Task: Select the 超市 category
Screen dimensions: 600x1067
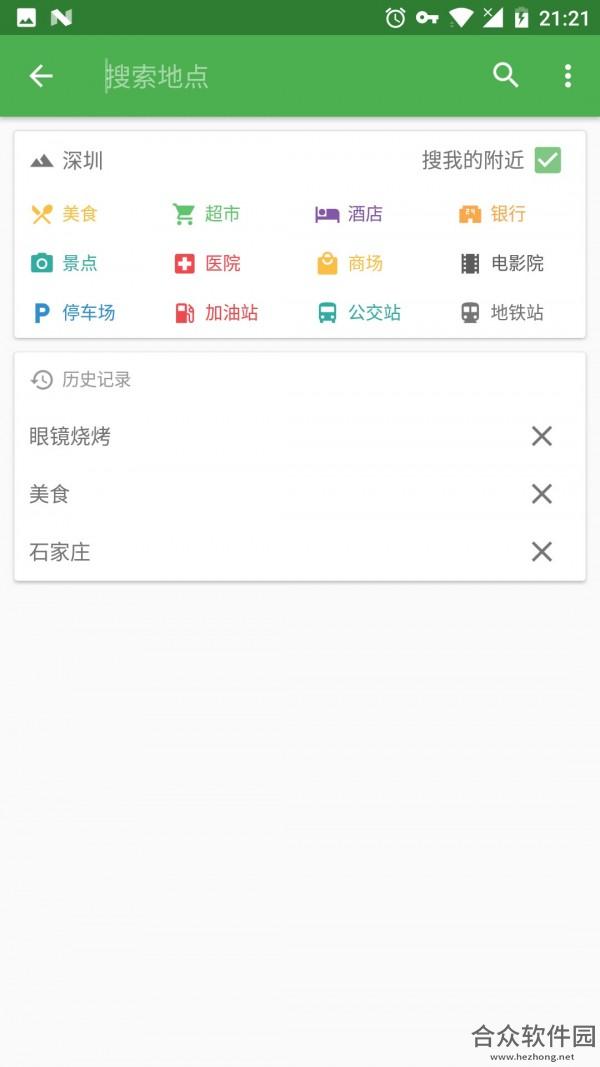Action: tap(206, 214)
